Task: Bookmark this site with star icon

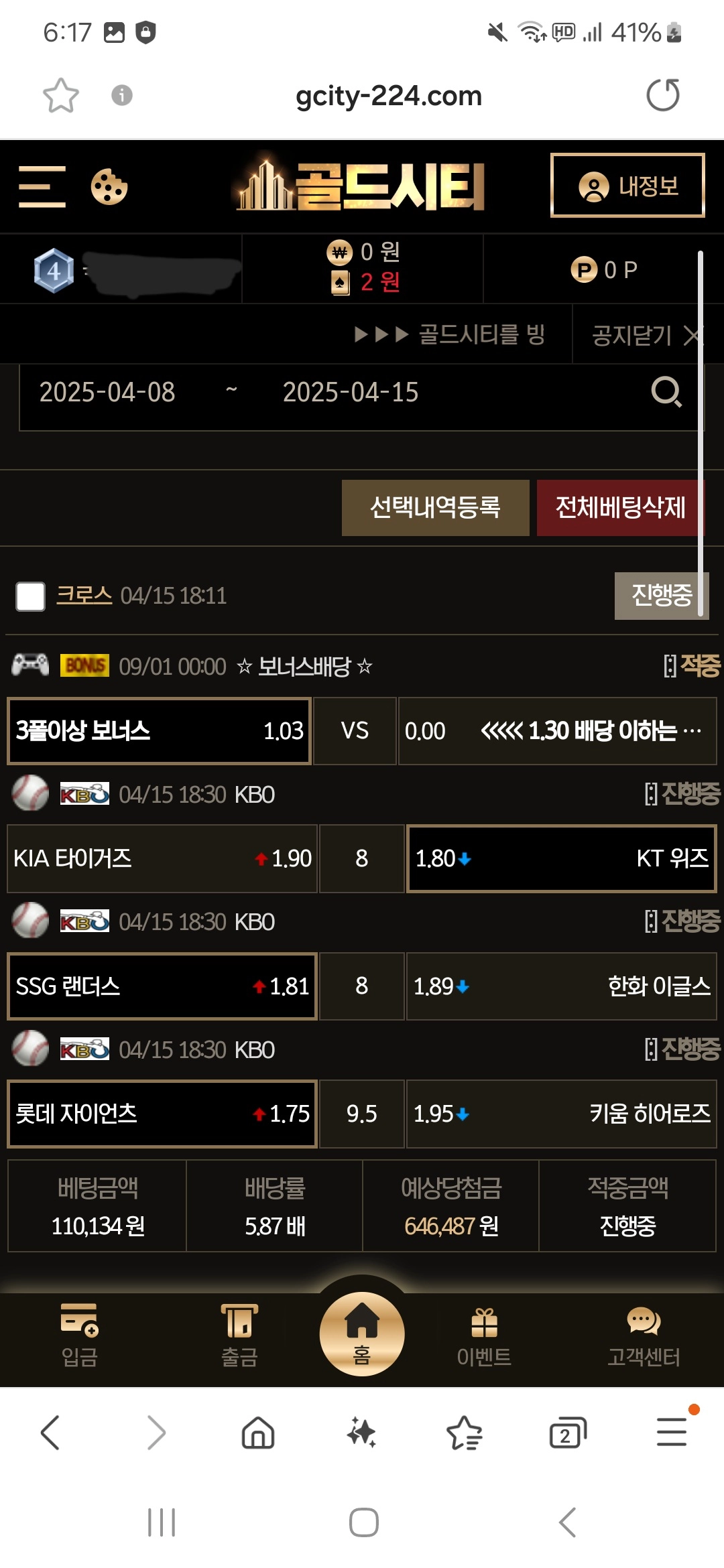Action: [x=61, y=95]
